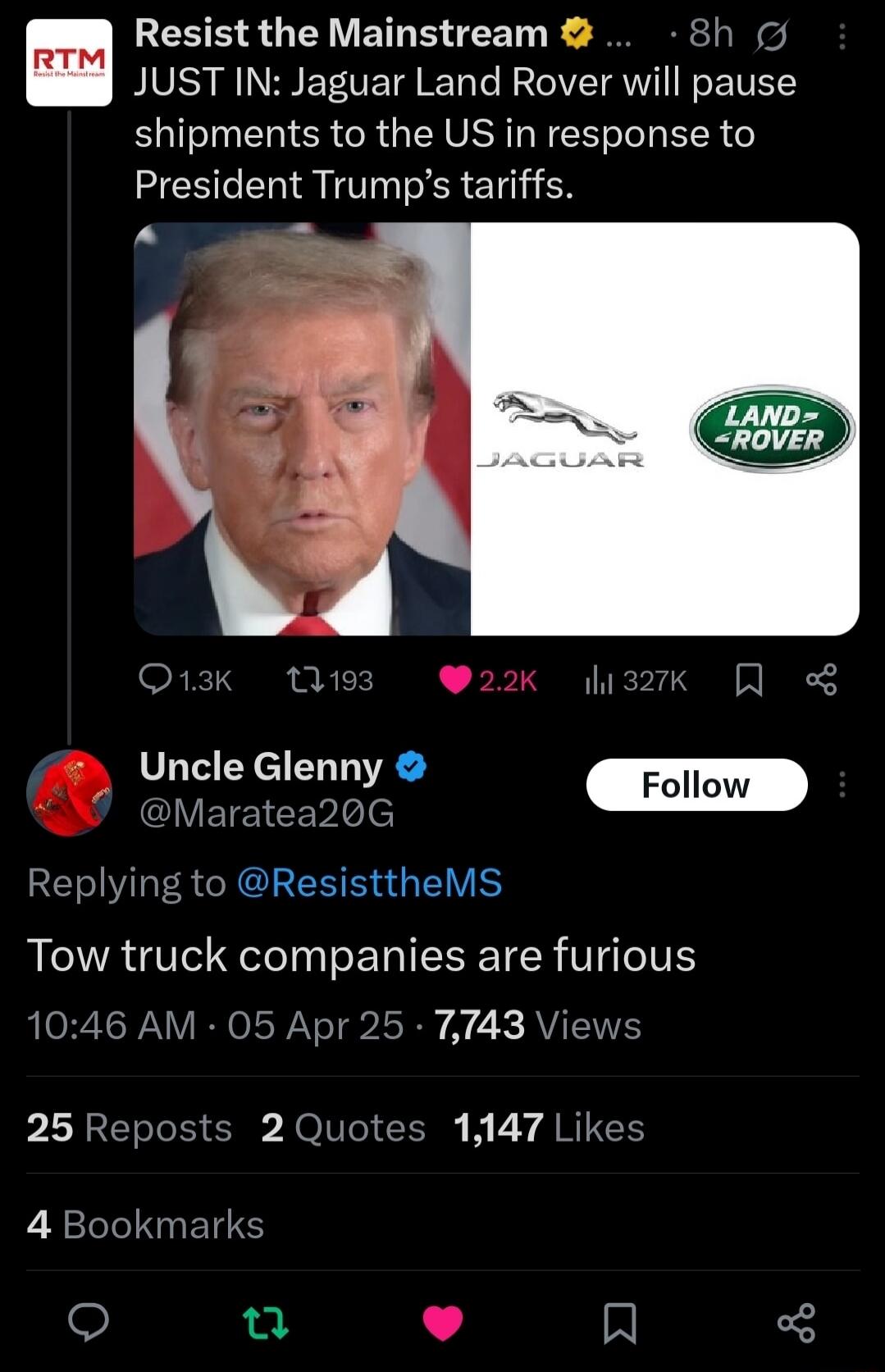Screen dimensions: 885x1372
Task: Reply to Uncle Glenny's tow truck comment
Action: coord(89,1322)
